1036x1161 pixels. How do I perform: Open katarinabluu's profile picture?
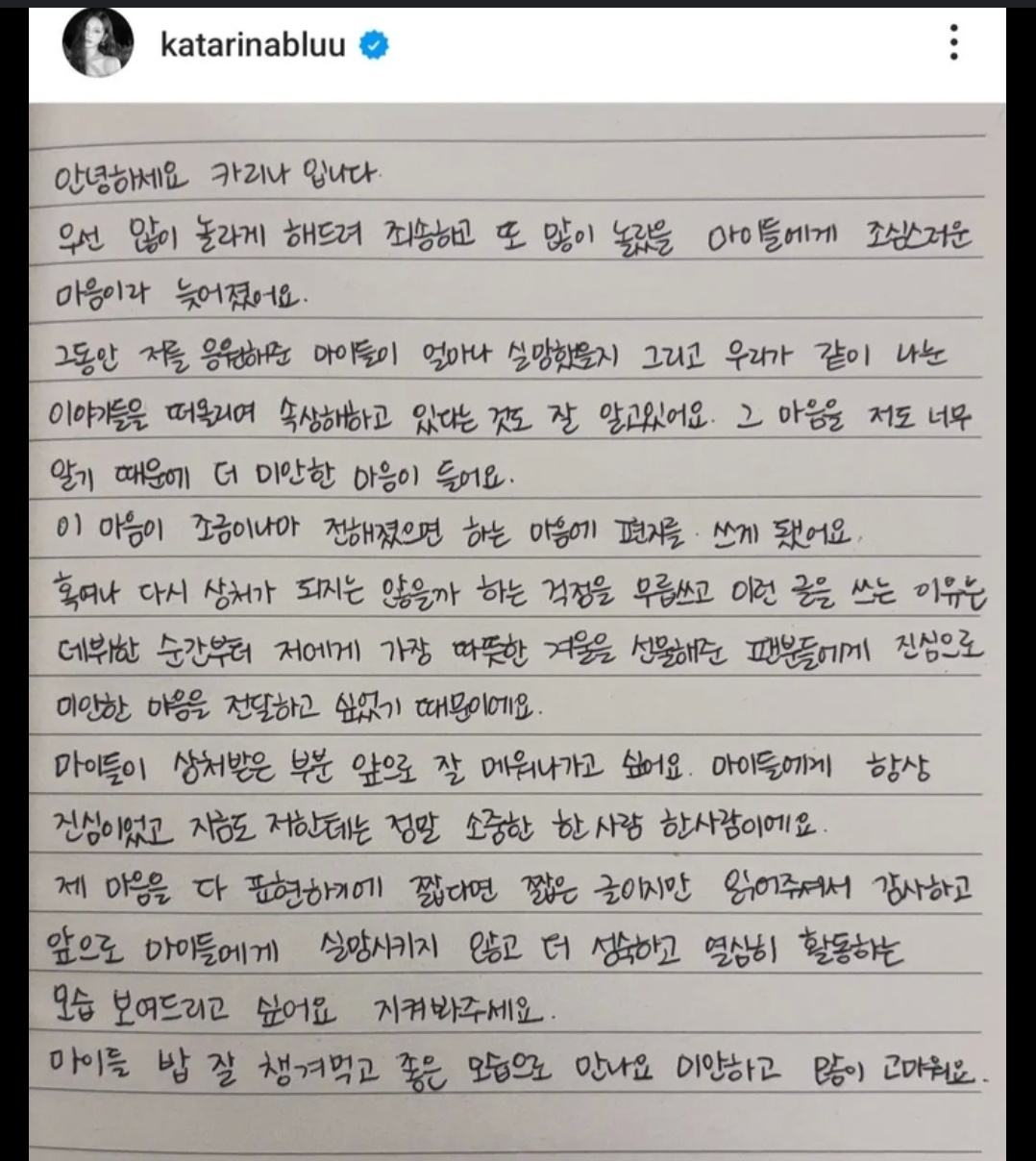[92, 46]
